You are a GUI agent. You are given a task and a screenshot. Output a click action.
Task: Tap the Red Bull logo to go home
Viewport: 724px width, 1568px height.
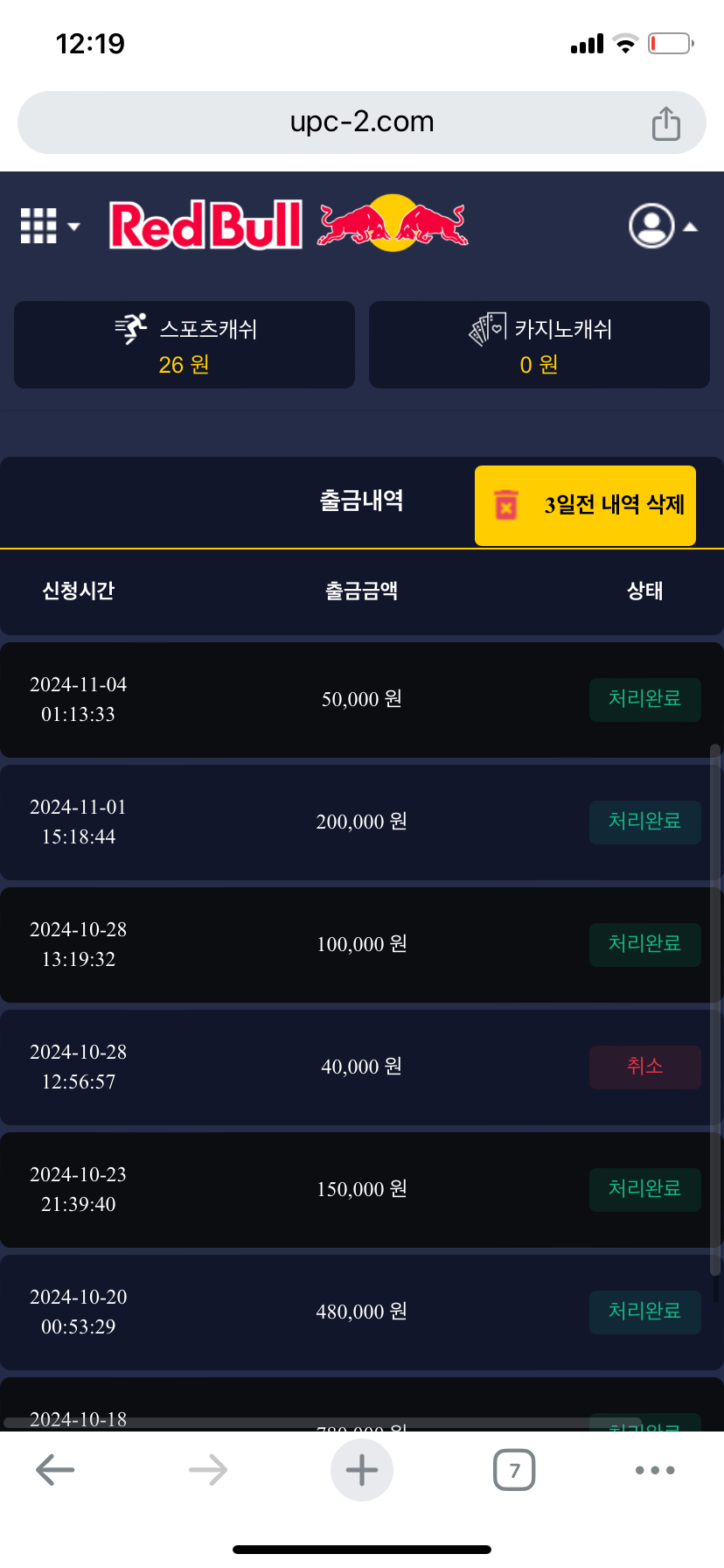click(x=289, y=224)
